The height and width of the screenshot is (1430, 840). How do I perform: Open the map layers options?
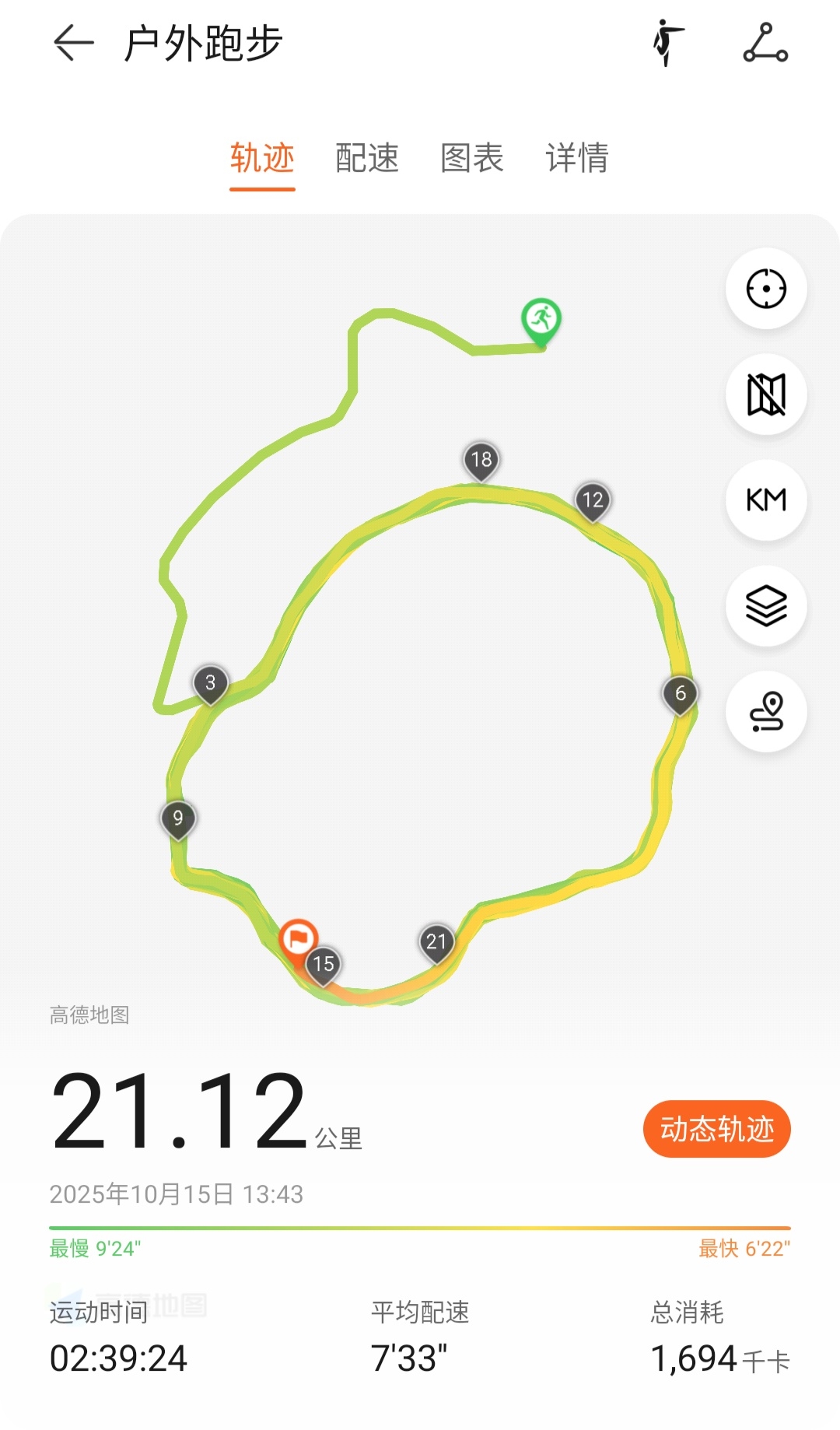point(766,605)
